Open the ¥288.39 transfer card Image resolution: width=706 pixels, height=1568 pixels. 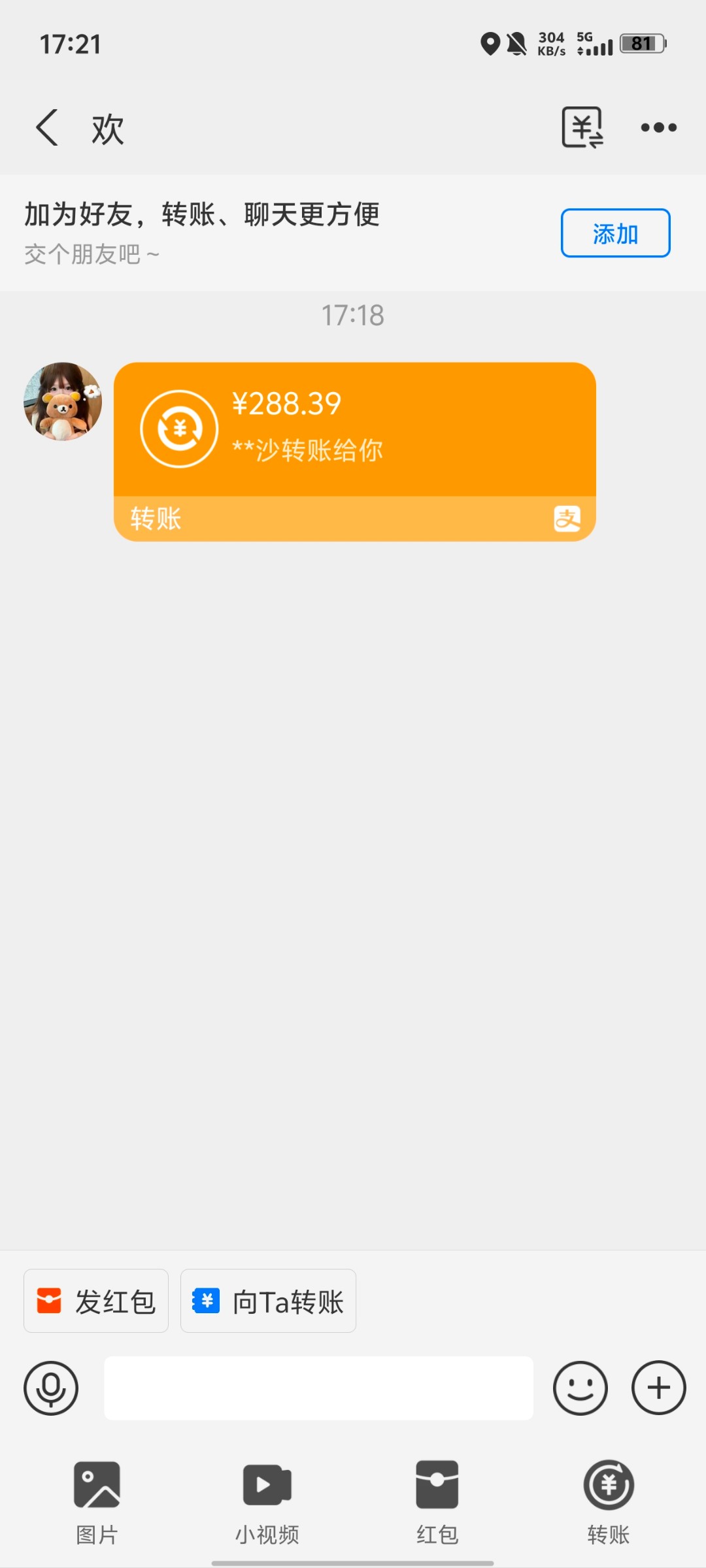click(x=354, y=451)
